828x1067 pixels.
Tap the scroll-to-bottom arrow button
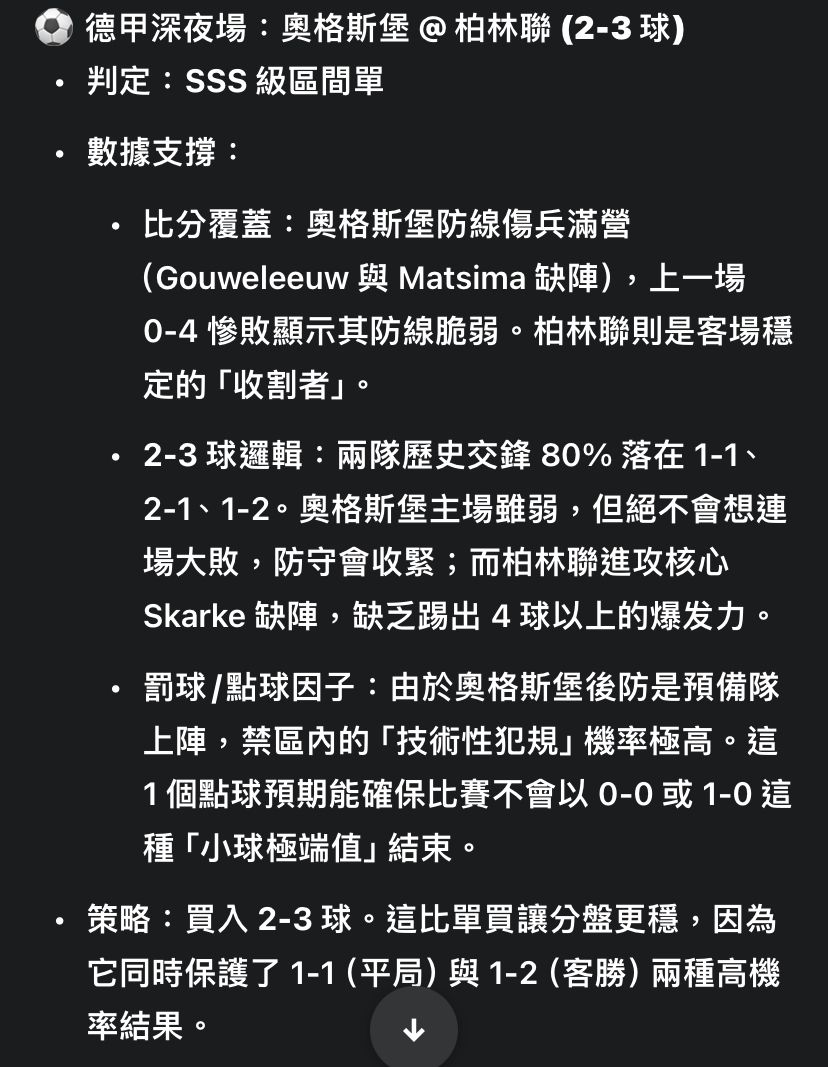click(x=413, y=1031)
